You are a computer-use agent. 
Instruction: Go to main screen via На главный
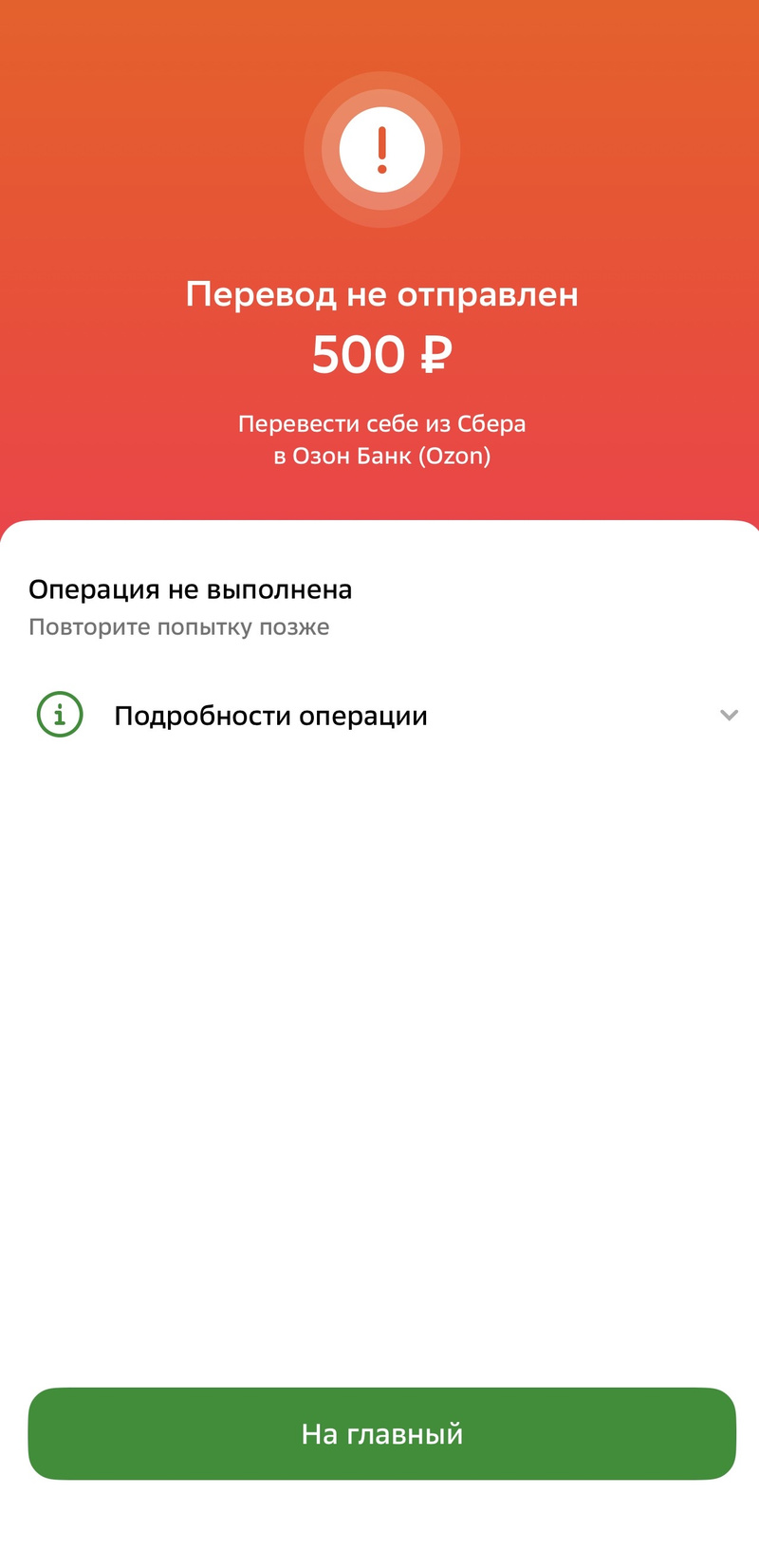click(381, 1433)
